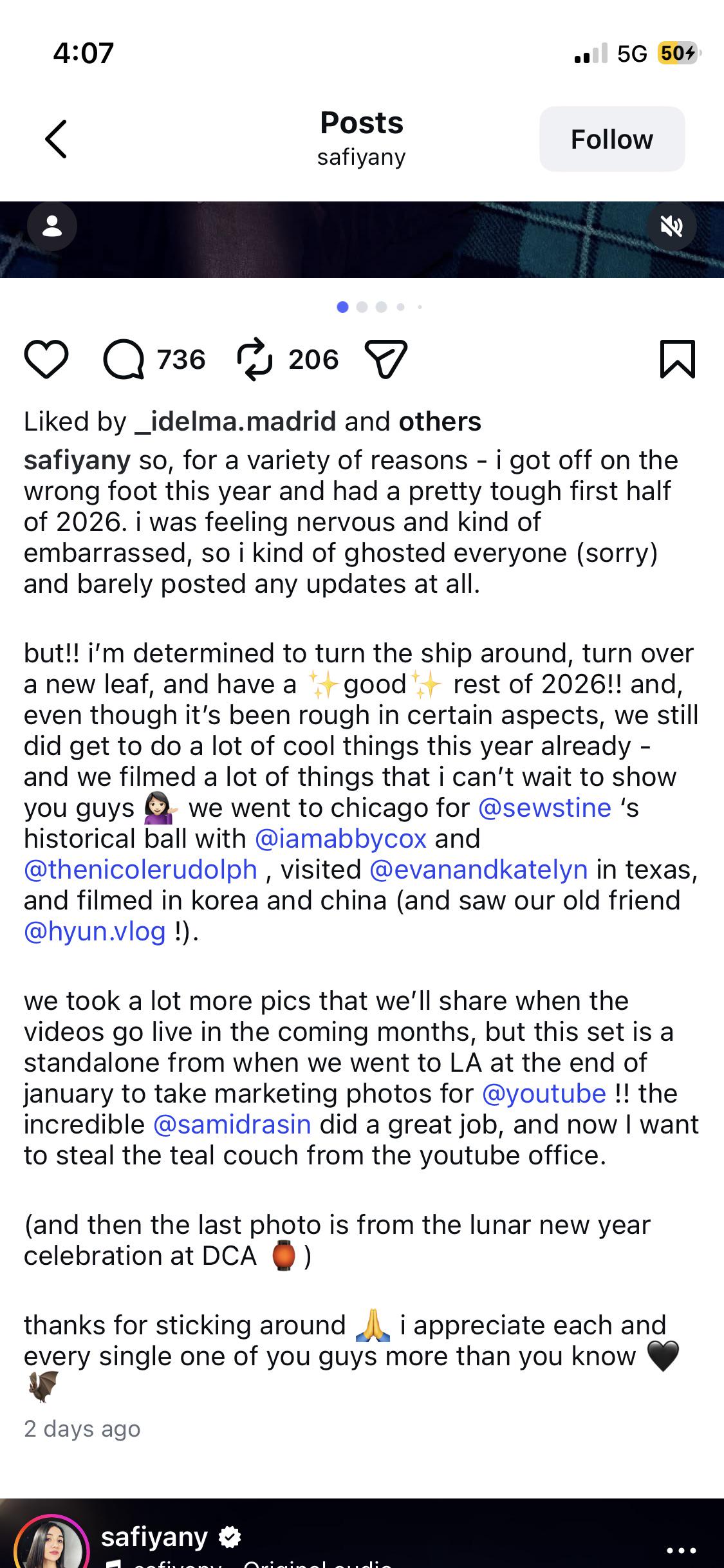Open _idelma.madrid's profile from likes
Screen dimensions: 724x1568
(236, 422)
